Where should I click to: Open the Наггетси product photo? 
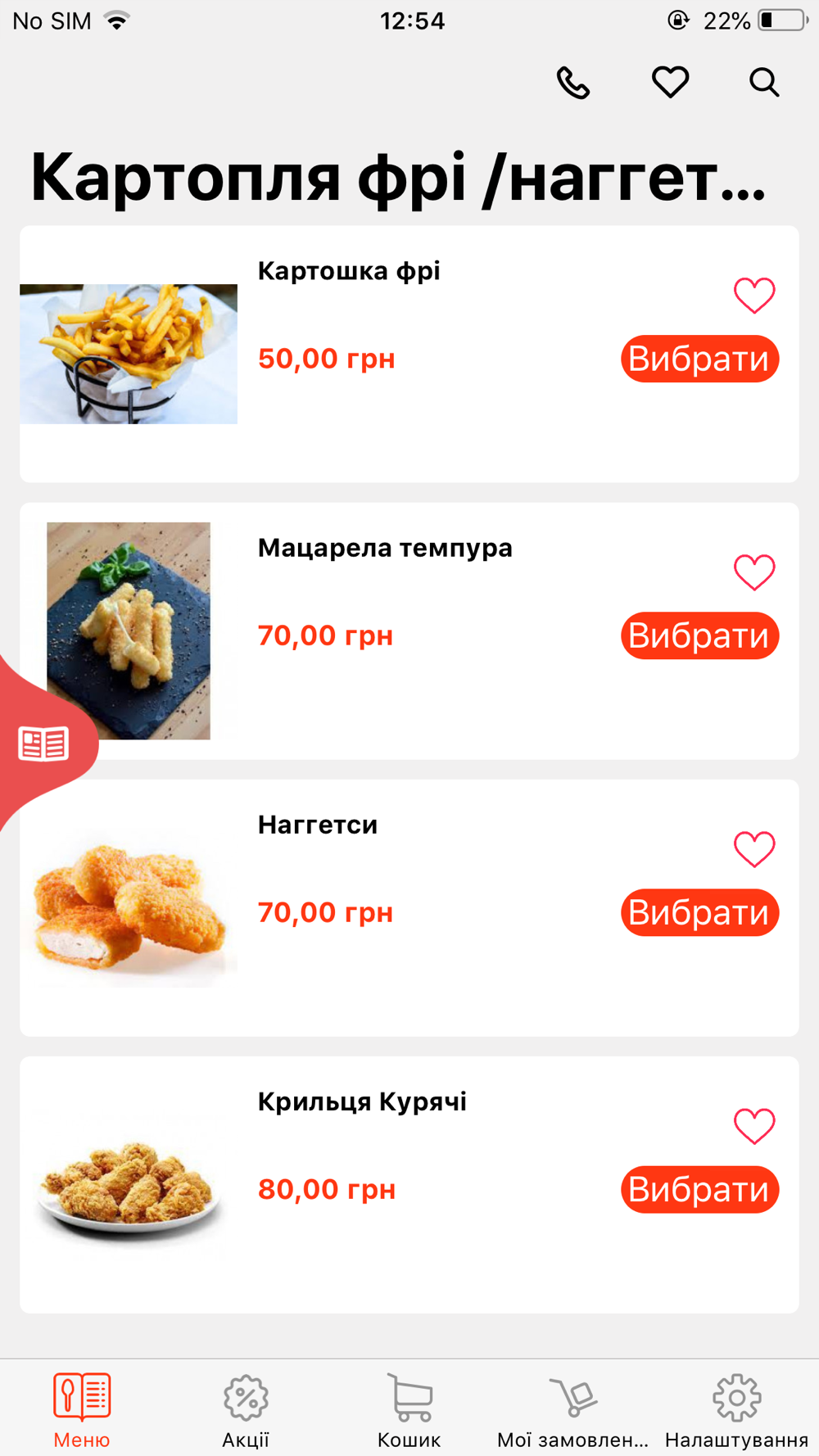click(x=129, y=908)
